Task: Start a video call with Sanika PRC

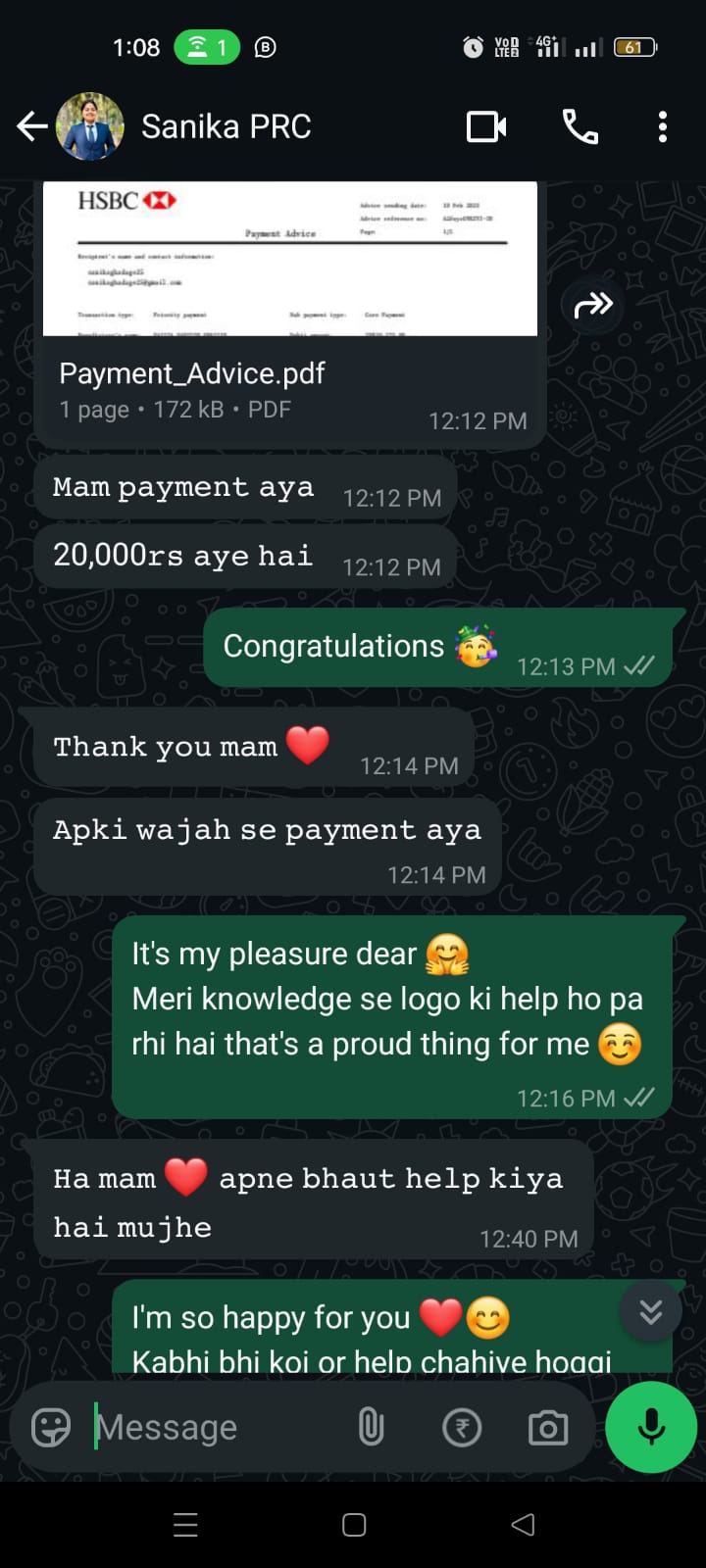Action: click(x=486, y=126)
